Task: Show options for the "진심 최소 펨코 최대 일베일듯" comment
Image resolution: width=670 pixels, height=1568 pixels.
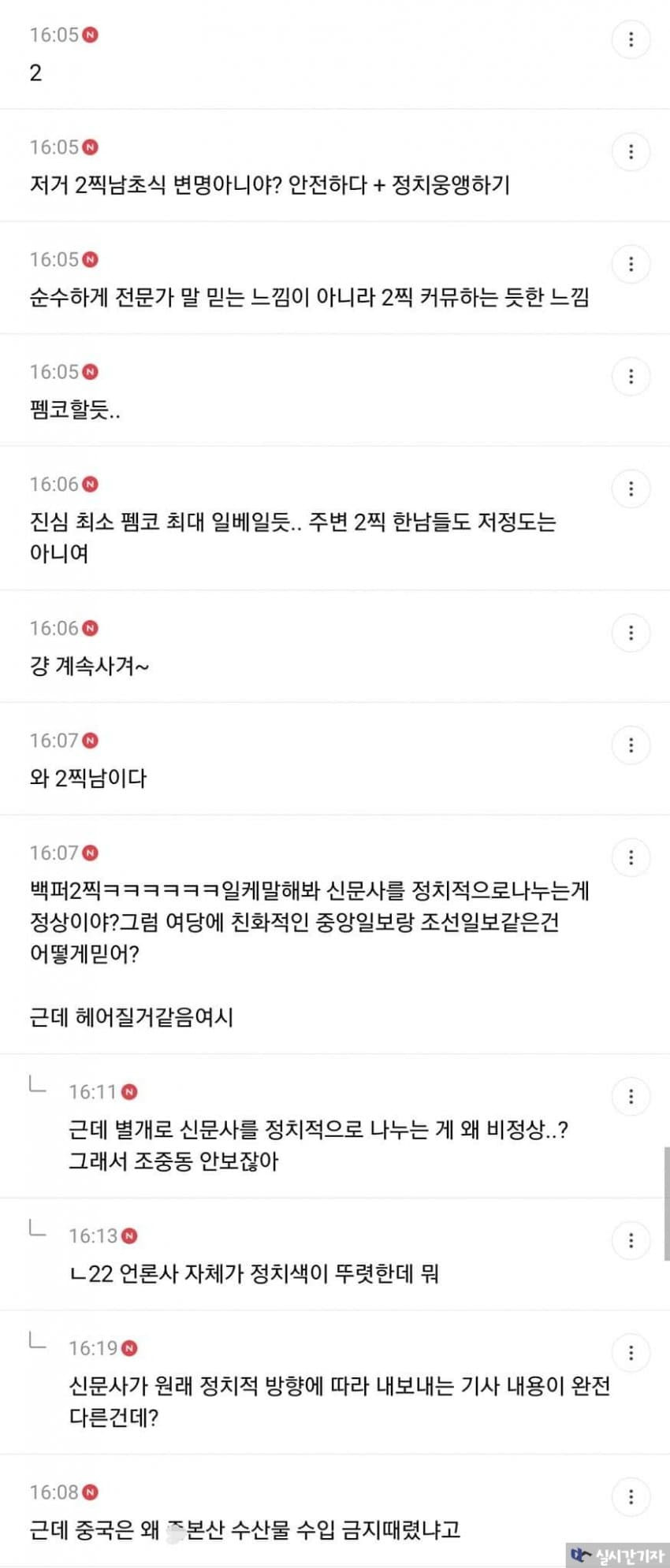Action: coord(631,489)
